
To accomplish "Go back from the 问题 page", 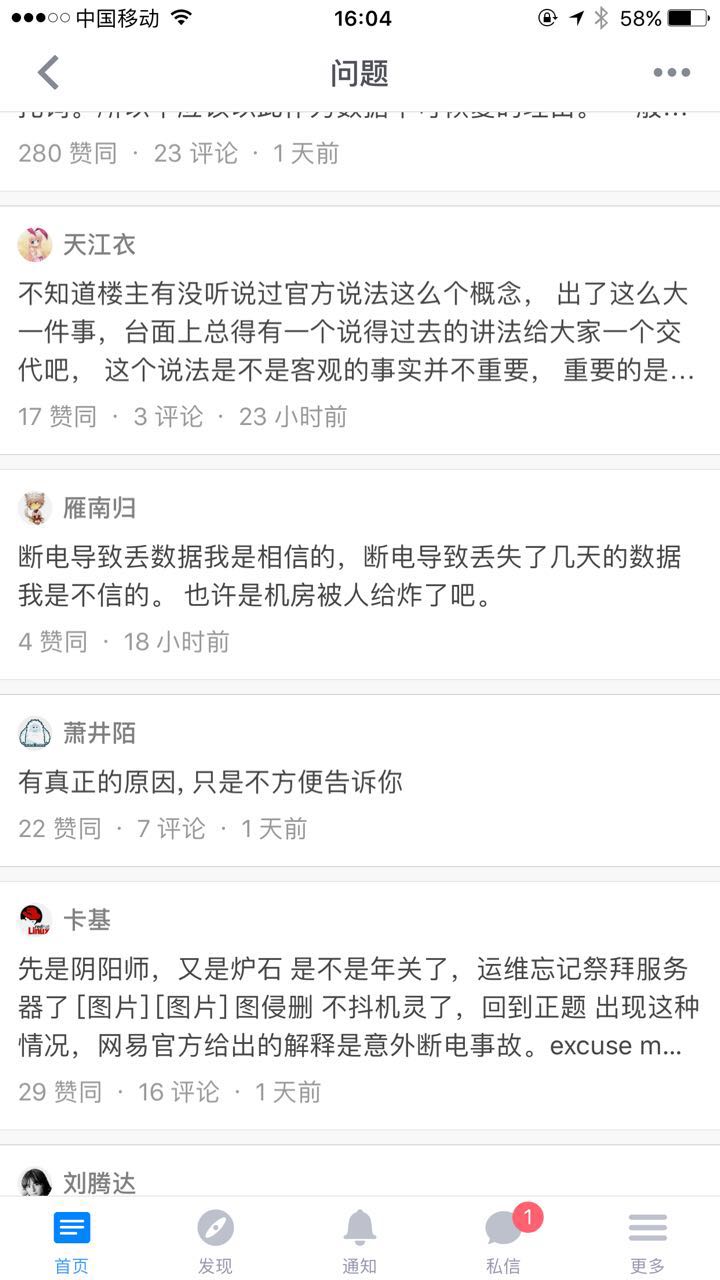I will [x=48, y=73].
